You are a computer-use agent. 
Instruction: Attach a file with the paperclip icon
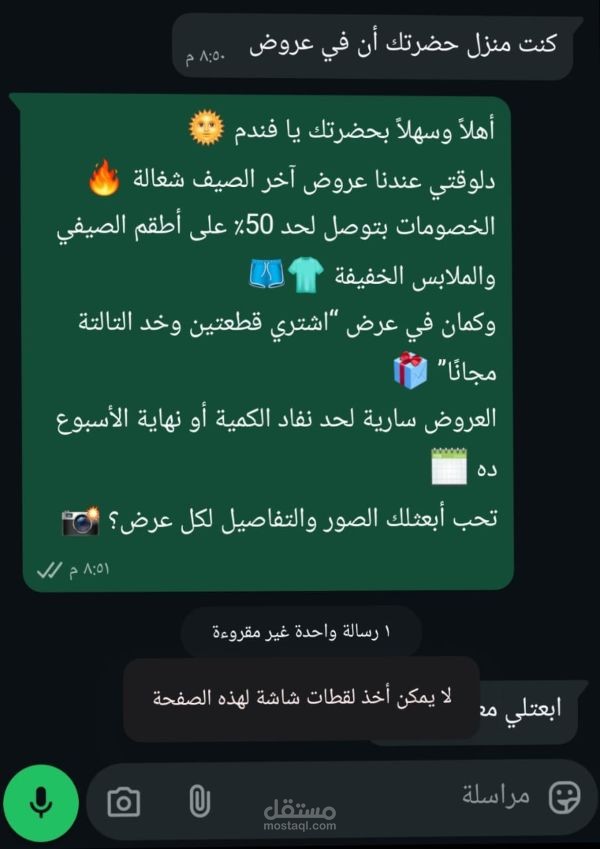[x=200, y=802]
